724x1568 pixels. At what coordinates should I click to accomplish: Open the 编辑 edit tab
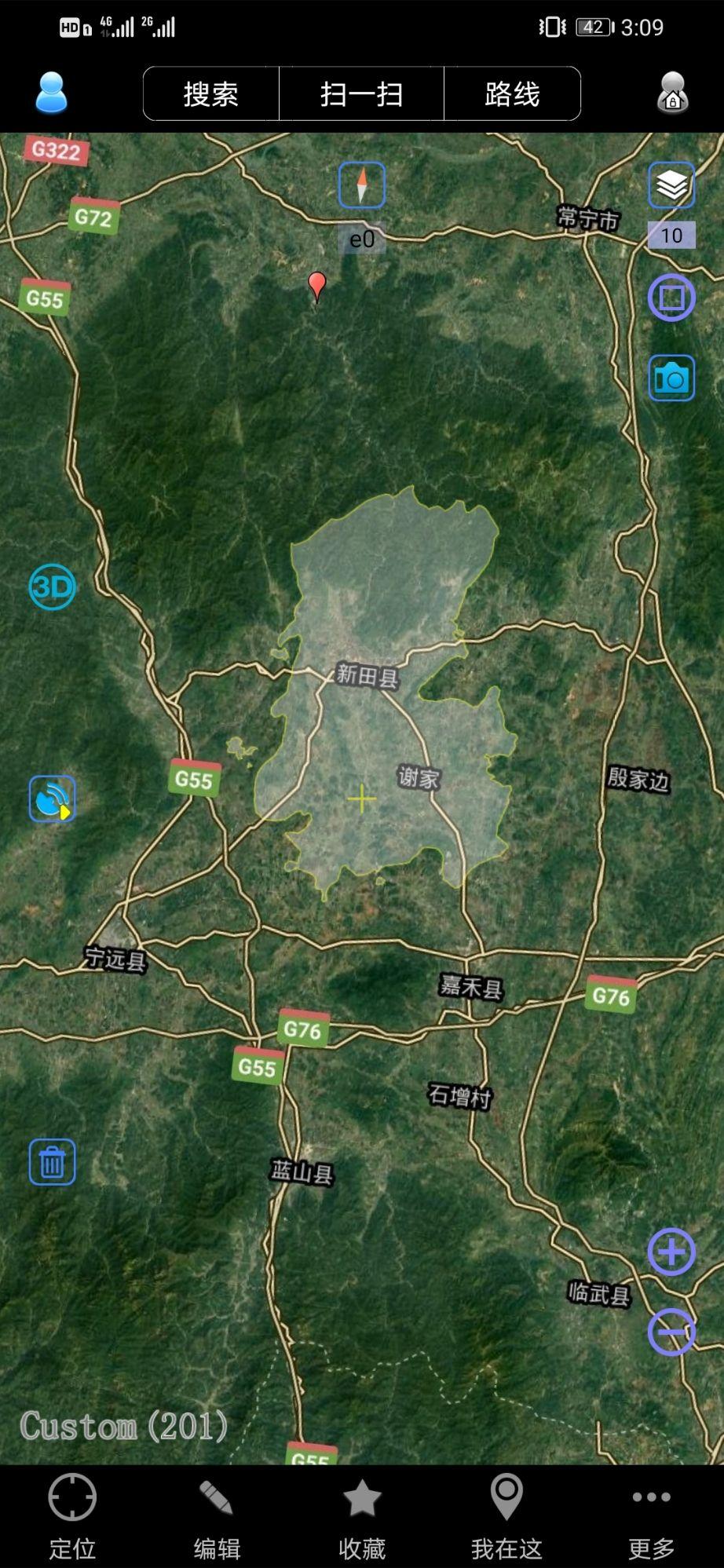(217, 1516)
